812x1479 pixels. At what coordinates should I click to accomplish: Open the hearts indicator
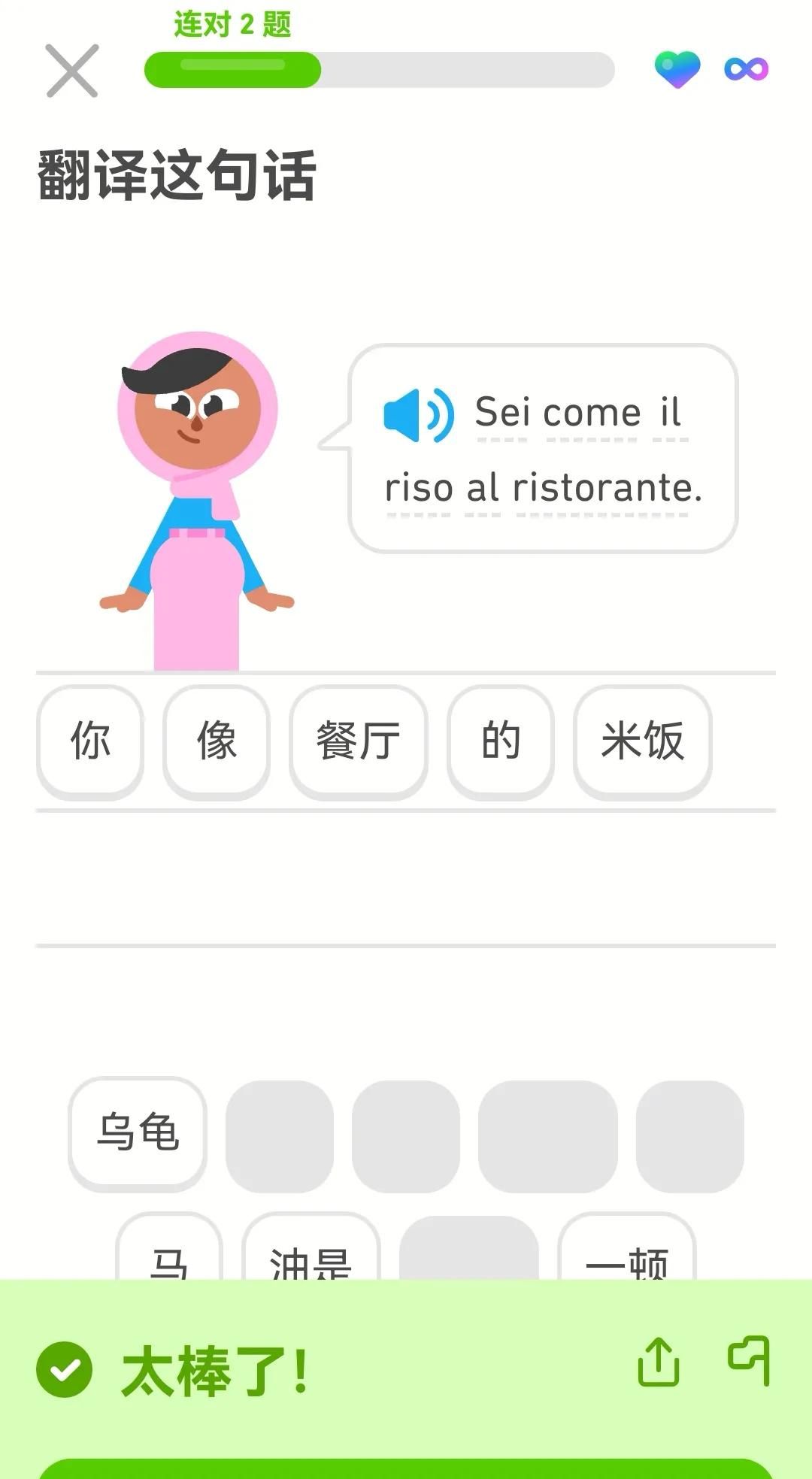pos(677,69)
